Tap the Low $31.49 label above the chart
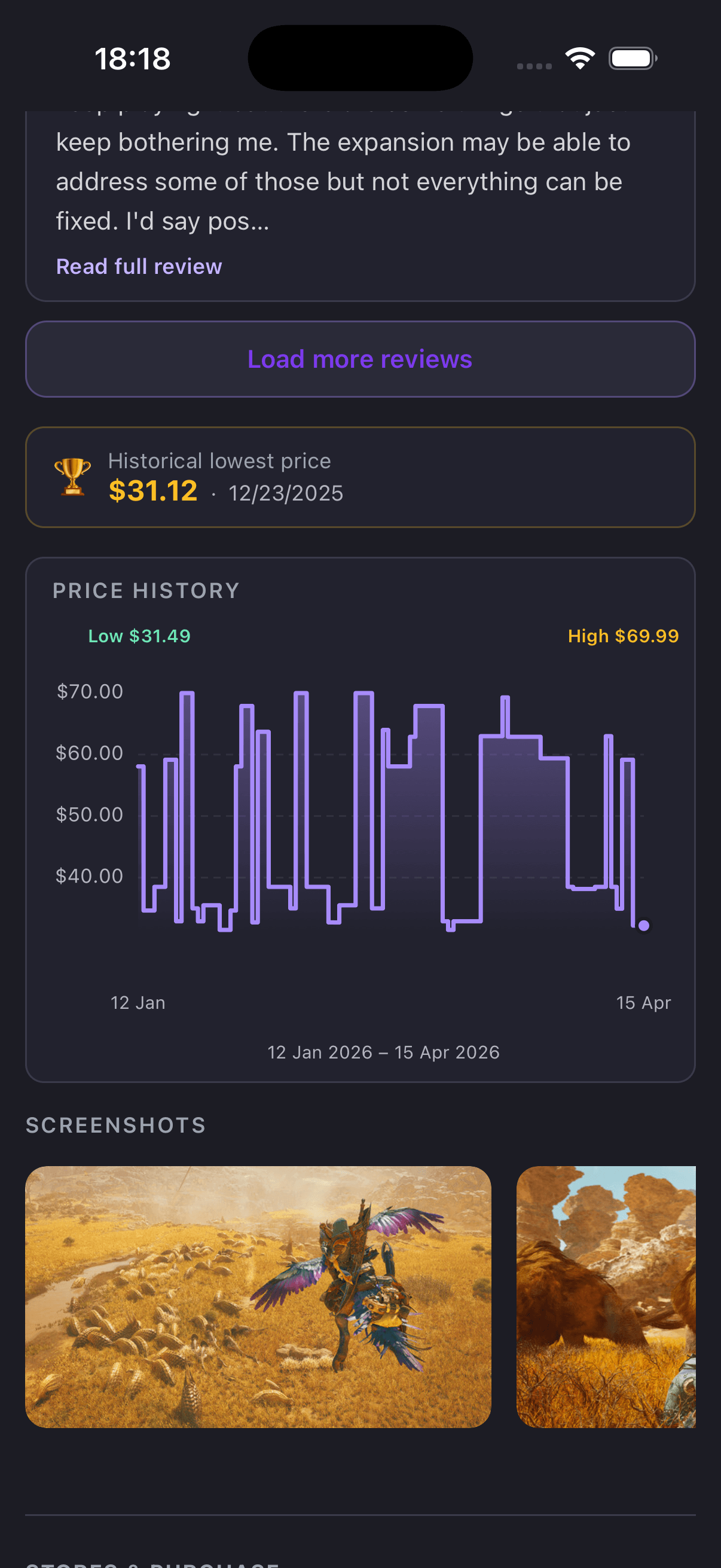This screenshot has width=721, height=1568. tap(139, 636)
